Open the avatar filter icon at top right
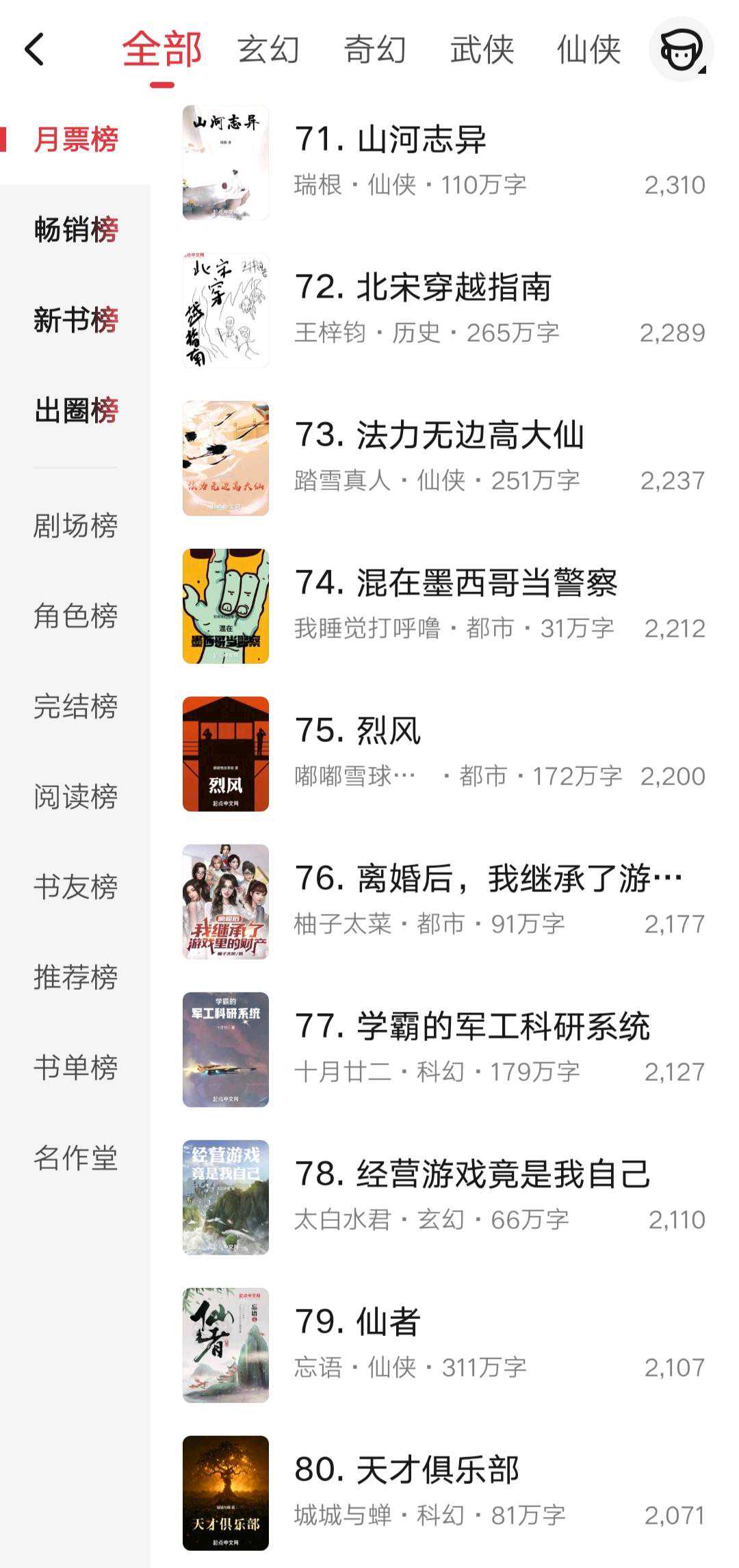 point(680,50)
